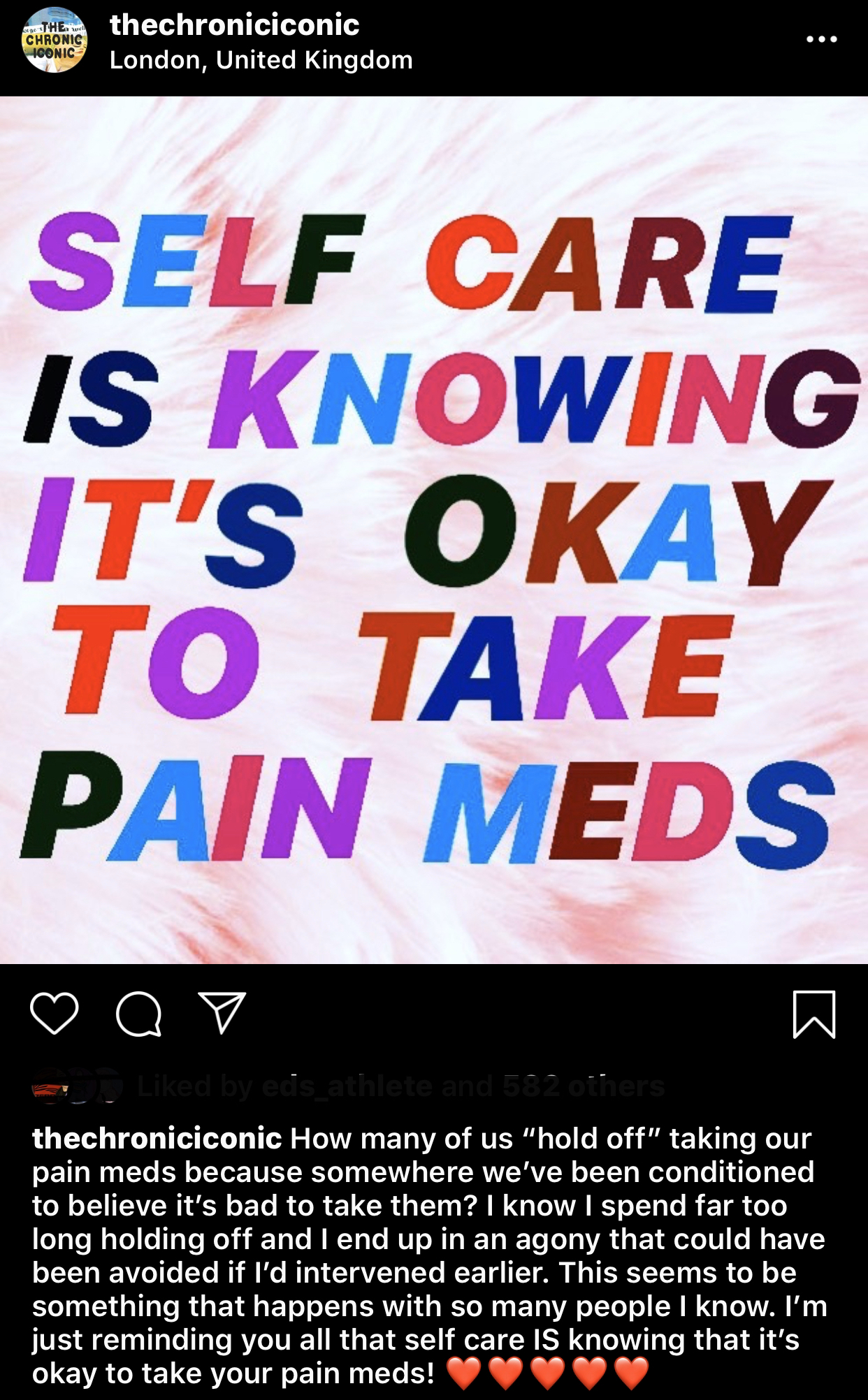Open thechroniciconic username in the caption
Viewport: 868px width, 1400px height.
click(x=157, y=1138)
